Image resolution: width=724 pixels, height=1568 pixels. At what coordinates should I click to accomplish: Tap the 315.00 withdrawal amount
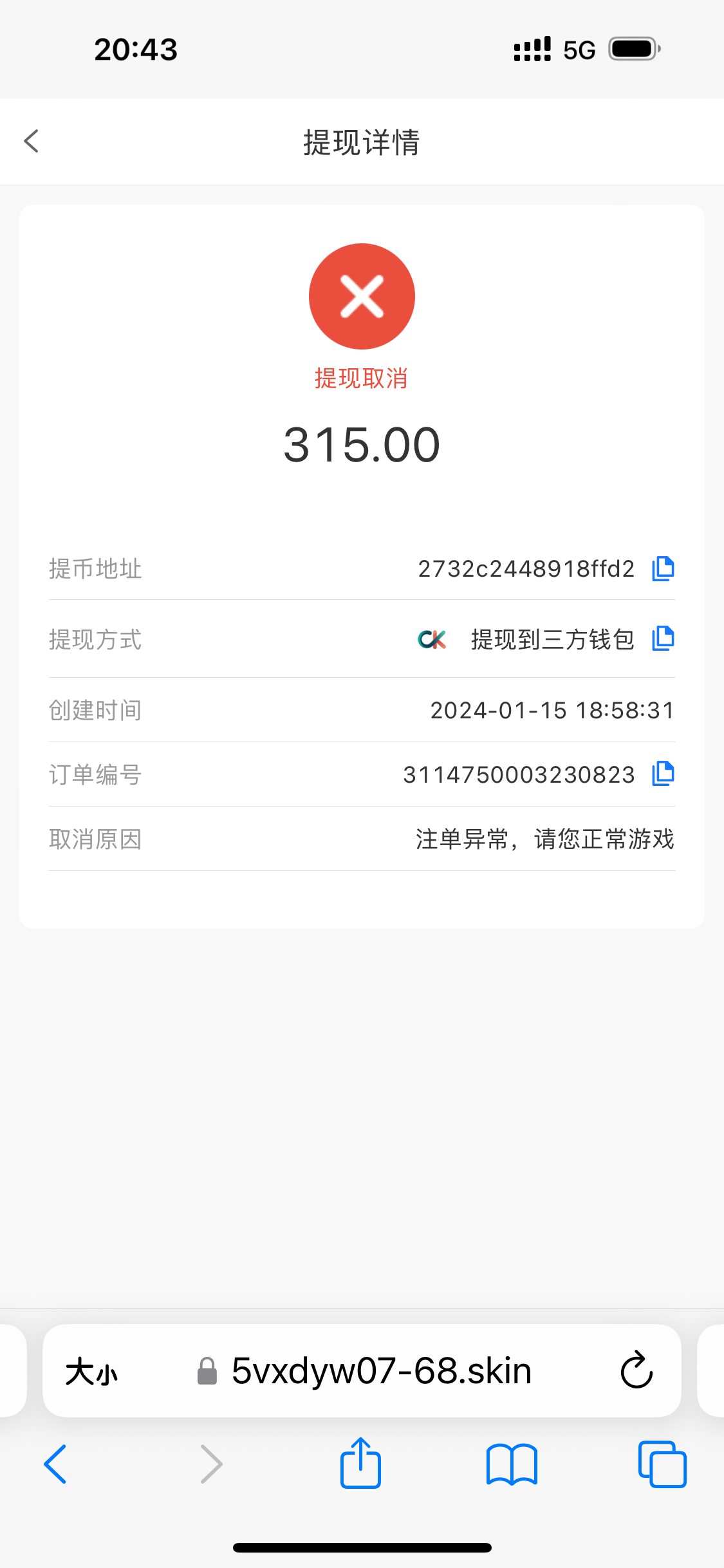[x=362, y=444]
